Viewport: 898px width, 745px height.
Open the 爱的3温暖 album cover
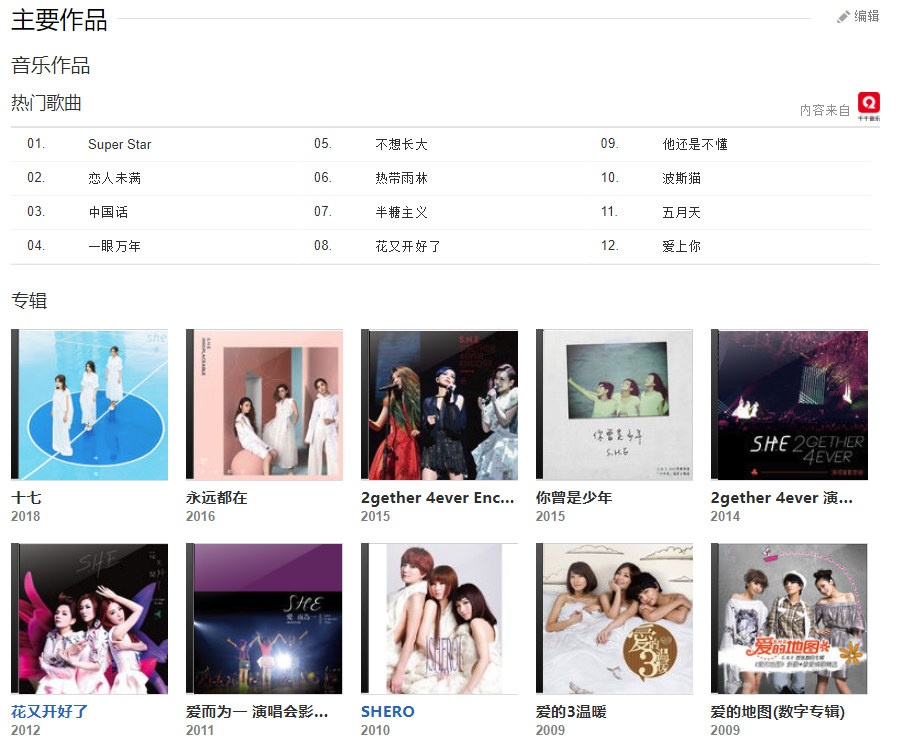coord(615,619)
